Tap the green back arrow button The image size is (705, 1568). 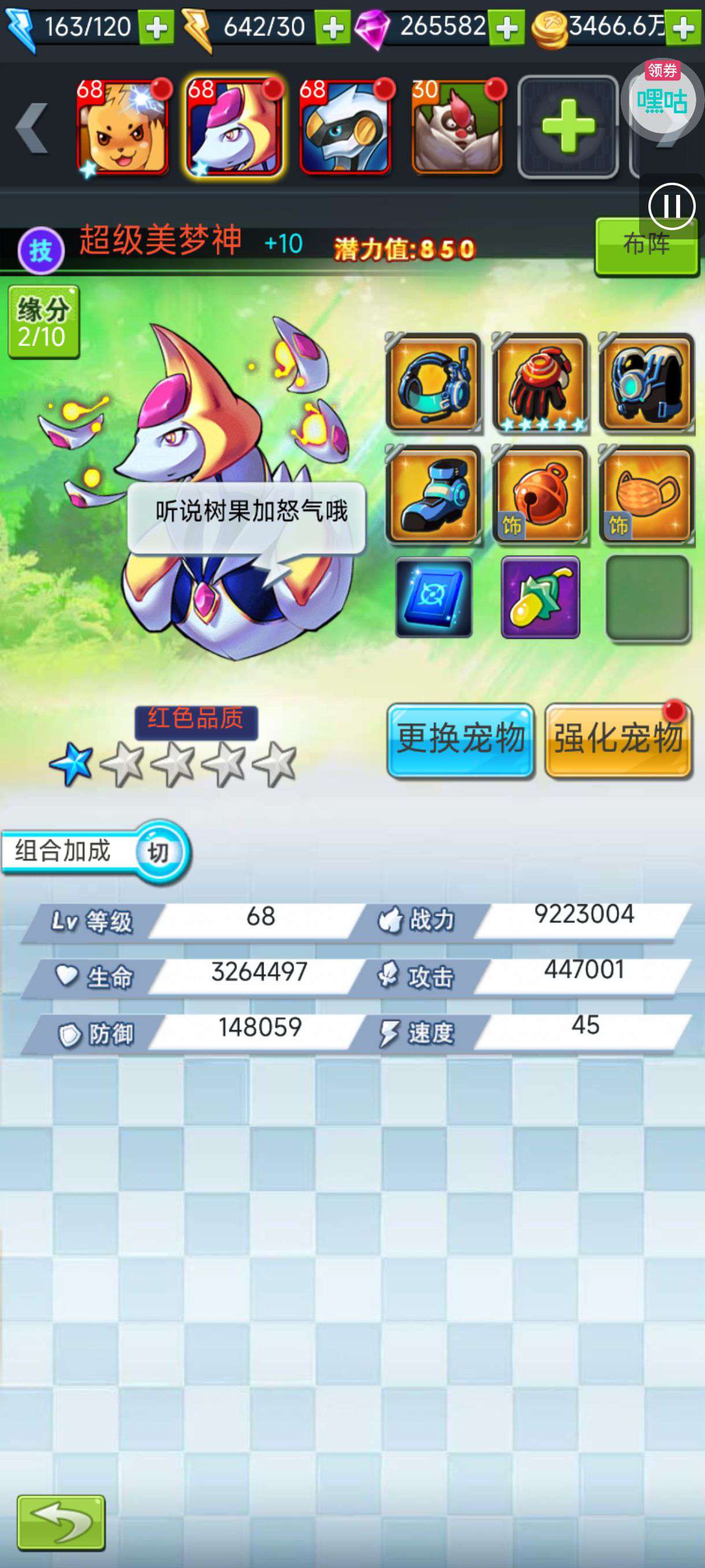click(x=61, y=1522)
